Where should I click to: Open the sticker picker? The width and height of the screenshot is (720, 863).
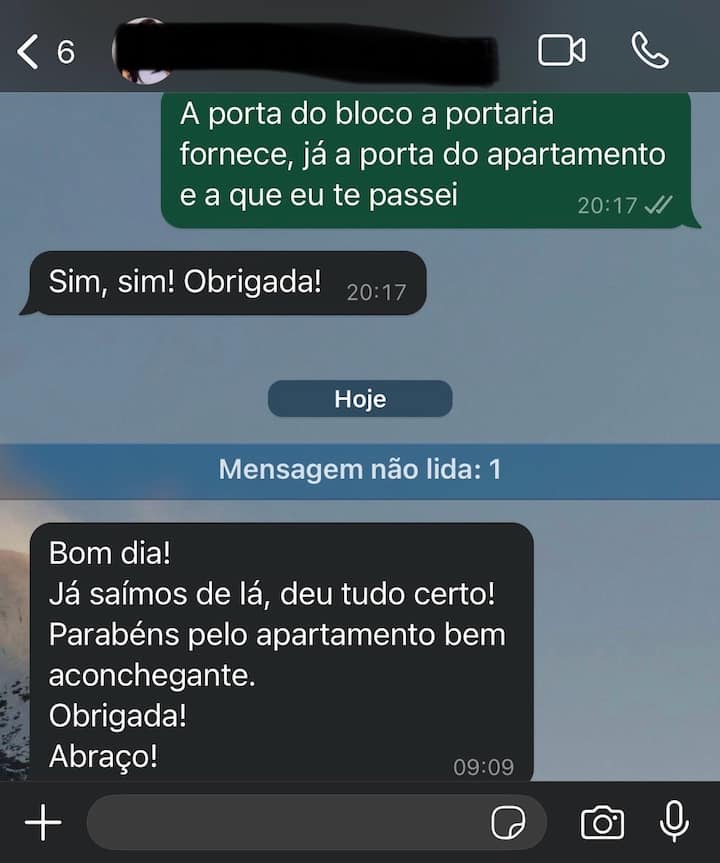click(508, 823)
